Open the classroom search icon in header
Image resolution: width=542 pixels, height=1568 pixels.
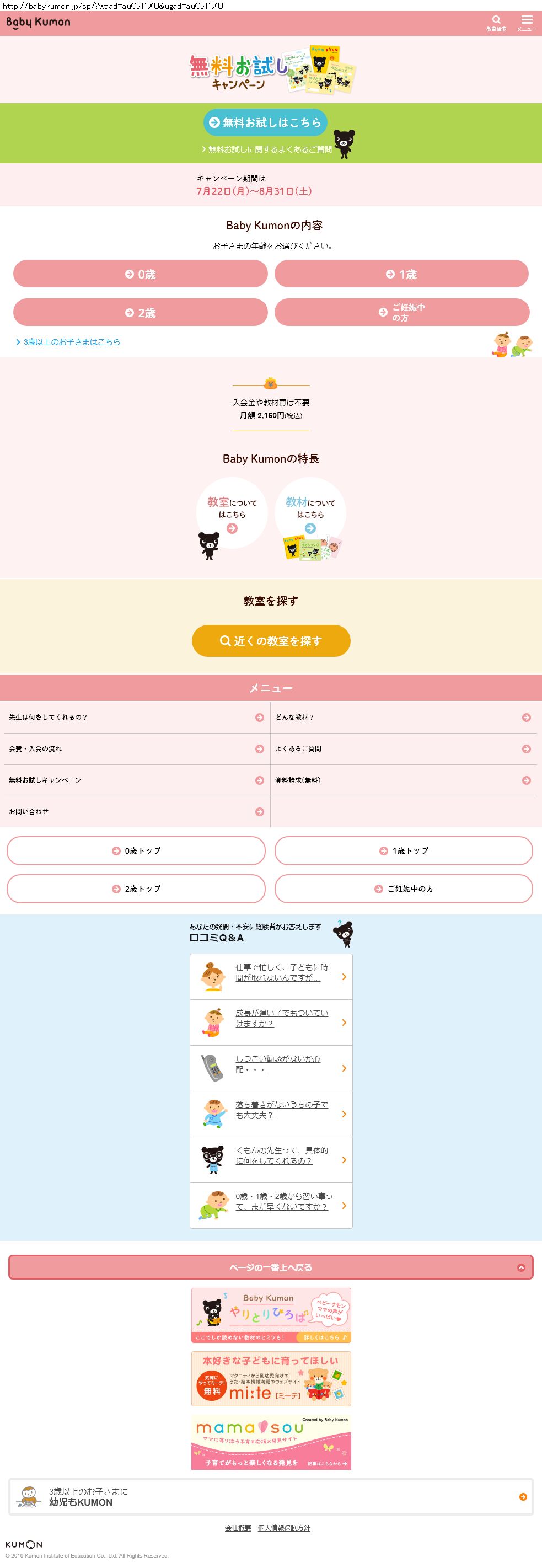tap(496, 23)
